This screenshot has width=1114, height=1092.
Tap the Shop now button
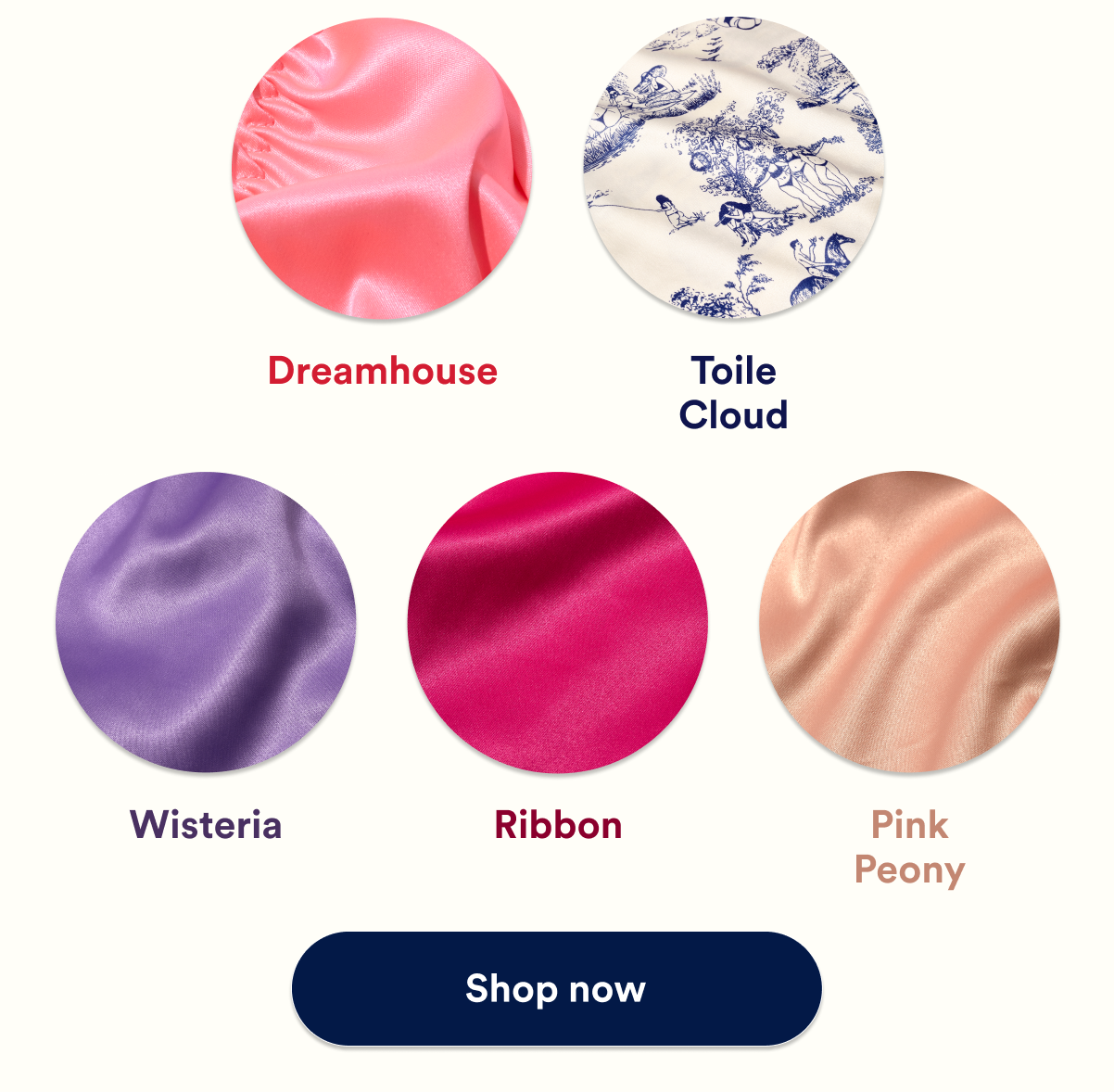pyautogui.click(x=556, y=988)
